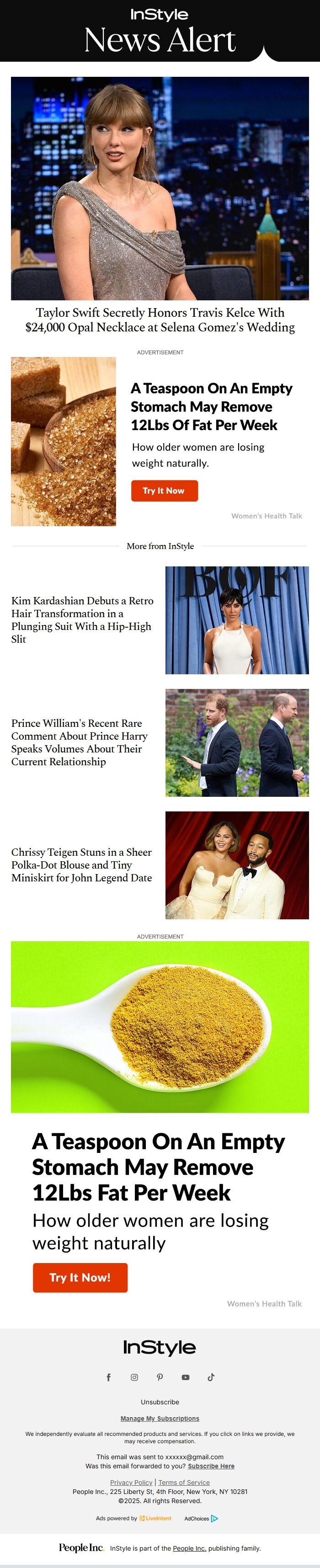Open InStyle on Pinterest
The image size is (320, 1568).
[160, 1377]
